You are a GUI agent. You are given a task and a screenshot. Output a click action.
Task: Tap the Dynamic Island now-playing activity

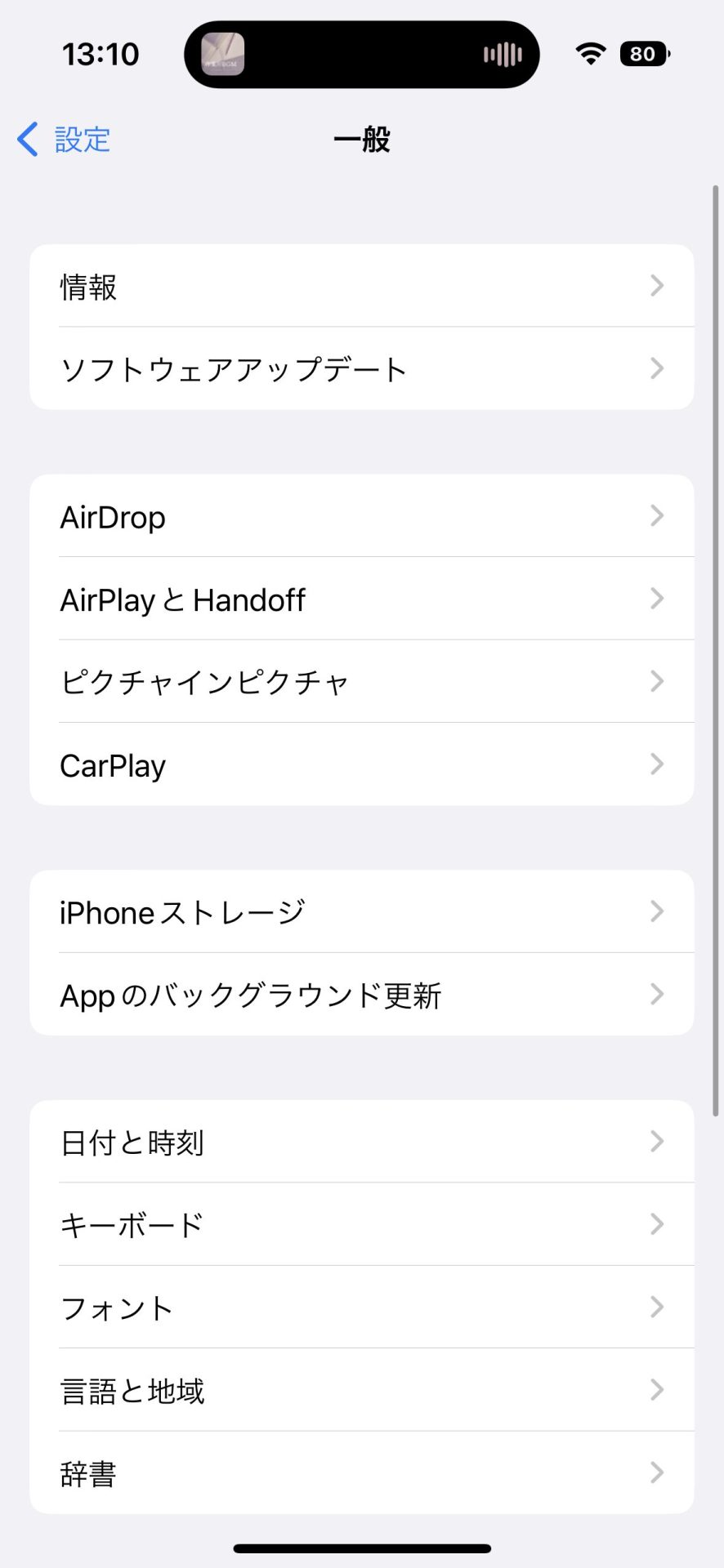tap(362, 55)
